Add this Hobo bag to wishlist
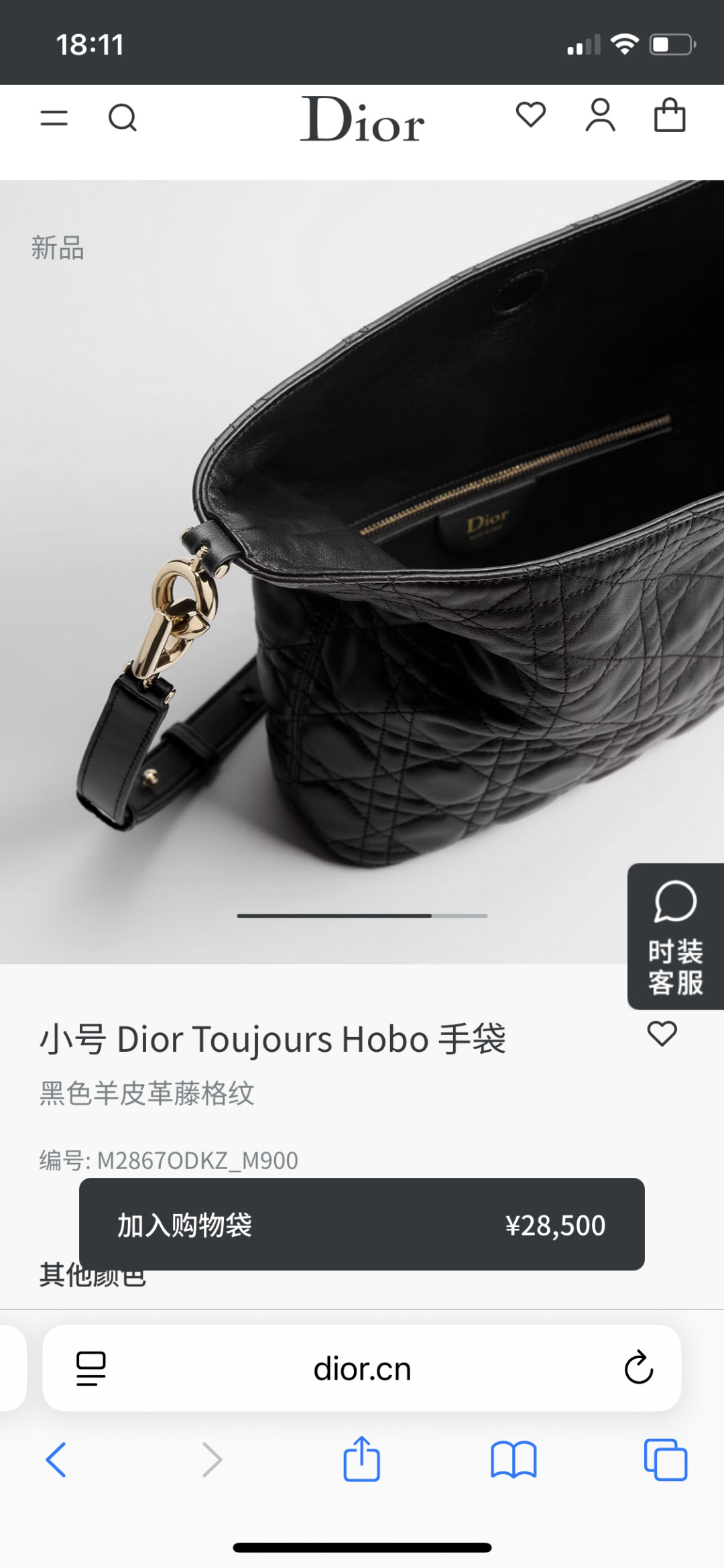 662,1034
